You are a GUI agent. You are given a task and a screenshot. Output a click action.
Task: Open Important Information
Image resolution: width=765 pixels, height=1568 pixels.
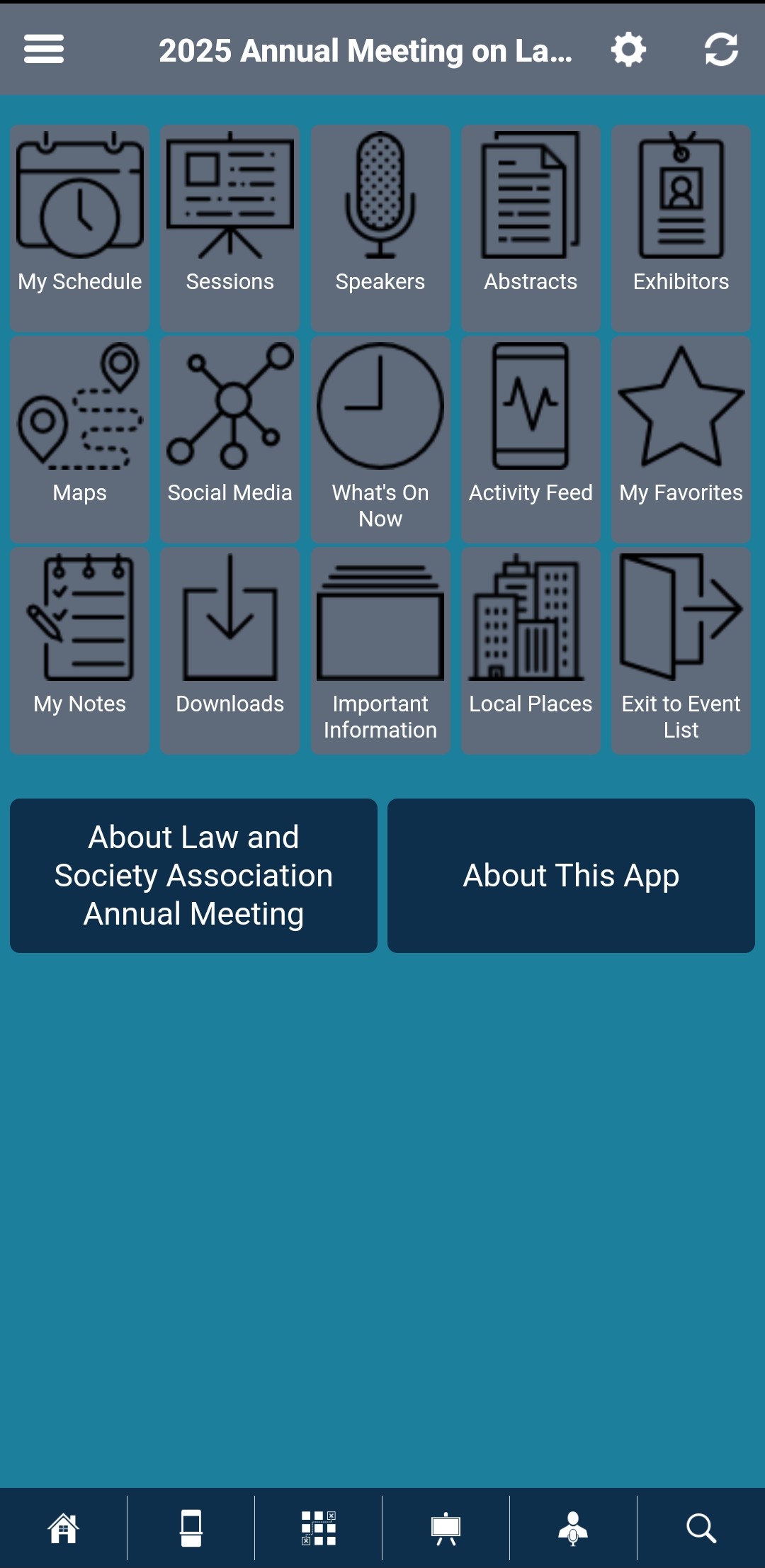[x=380, y=650]
